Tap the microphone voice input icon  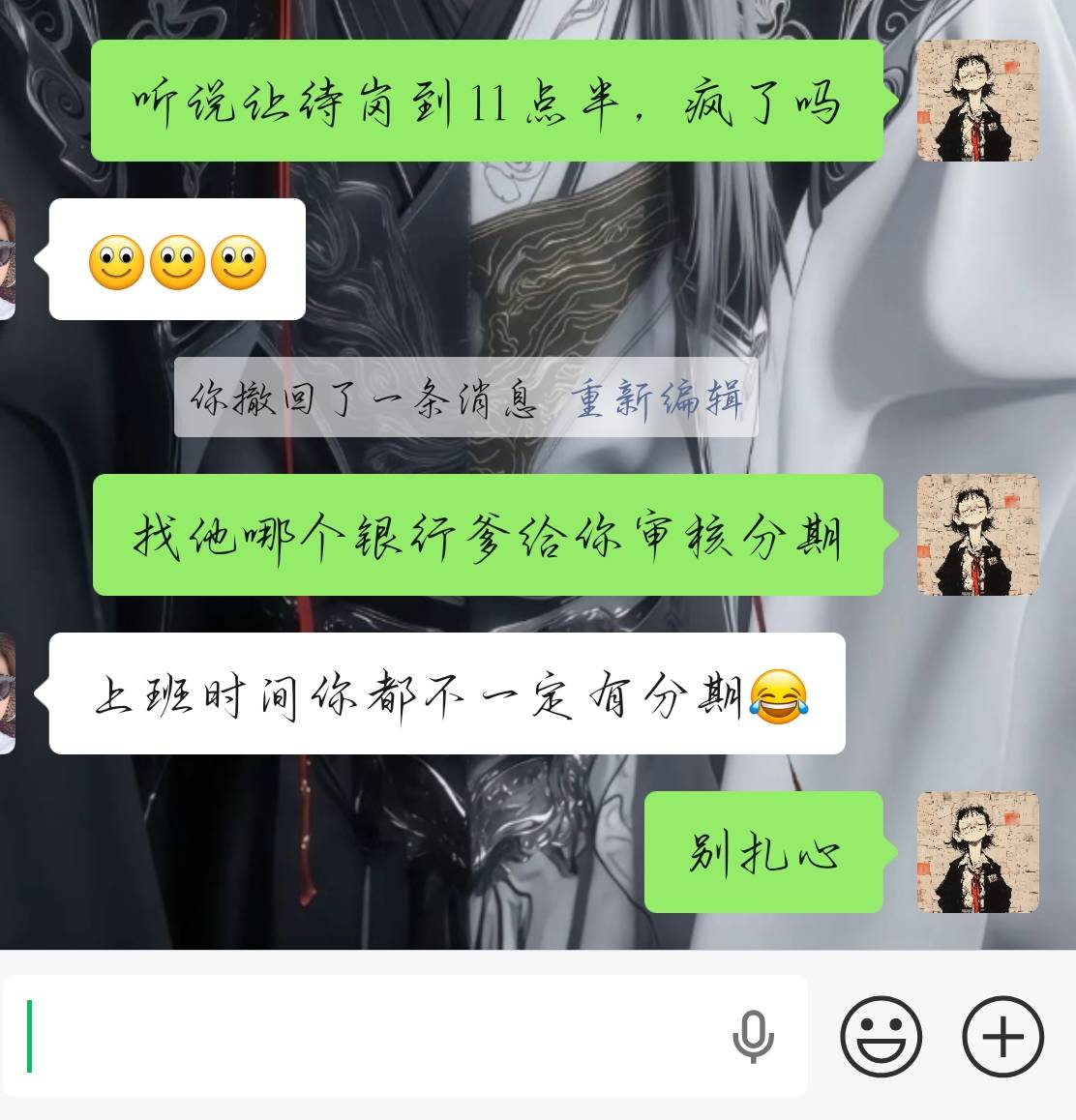point(752,1036)
